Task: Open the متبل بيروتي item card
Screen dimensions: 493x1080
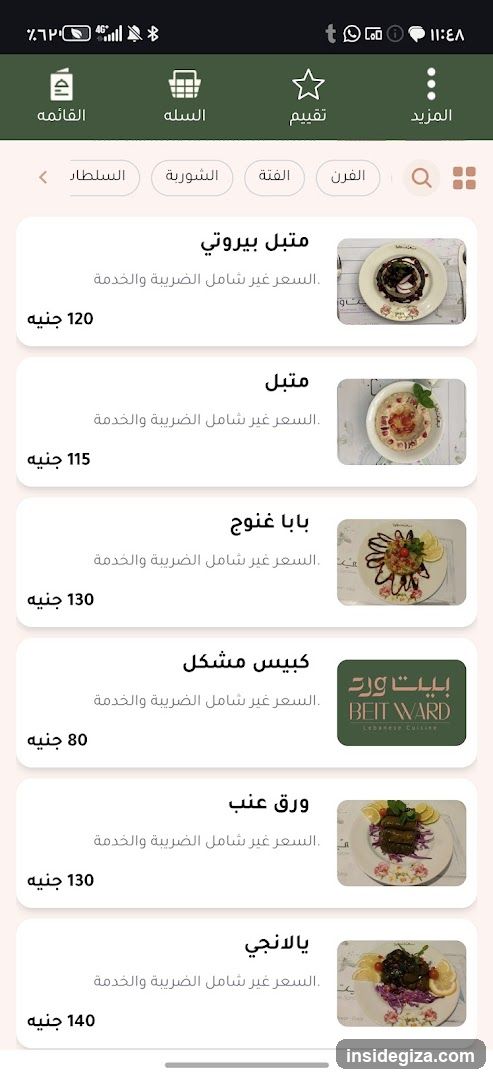Action: click(x=246, y=282)
